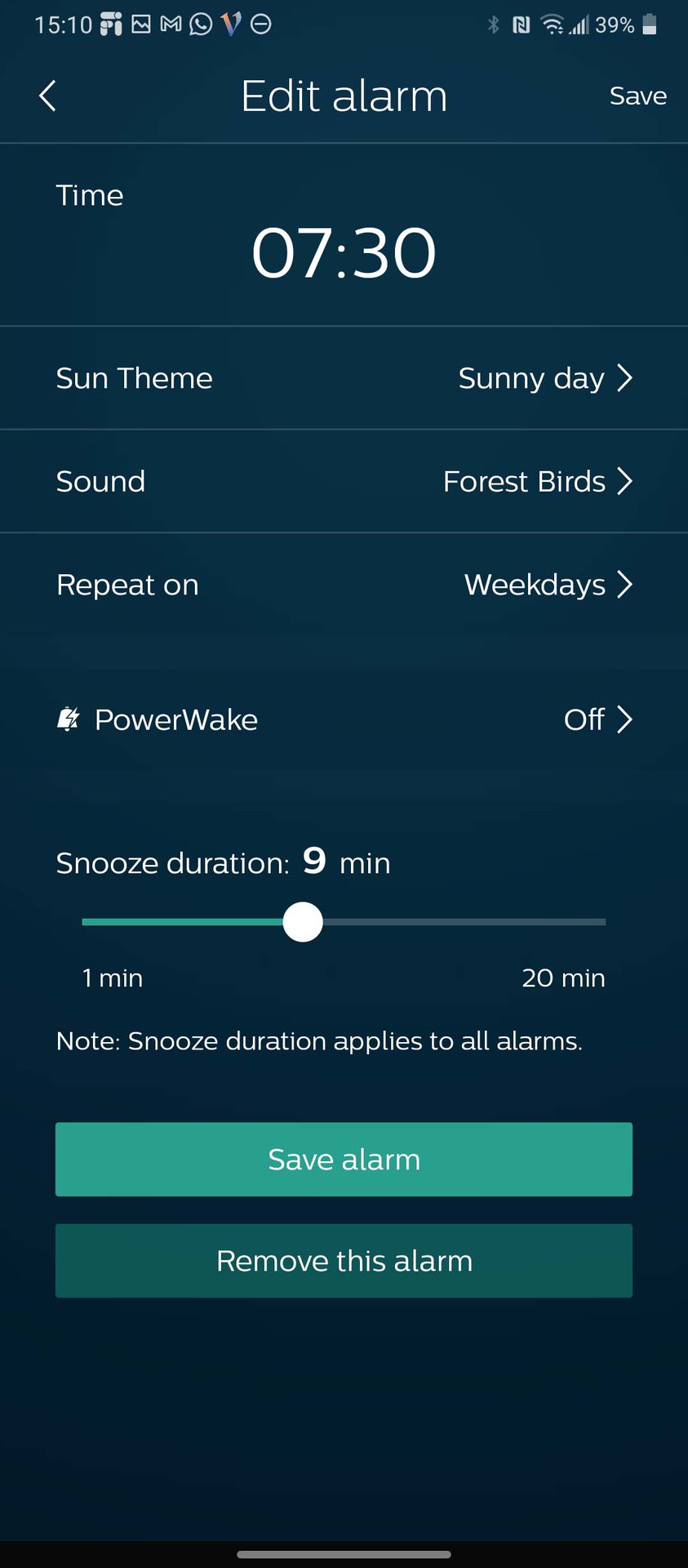Tap Save in the top bar

pyautogui.click(x=637, y=96)
